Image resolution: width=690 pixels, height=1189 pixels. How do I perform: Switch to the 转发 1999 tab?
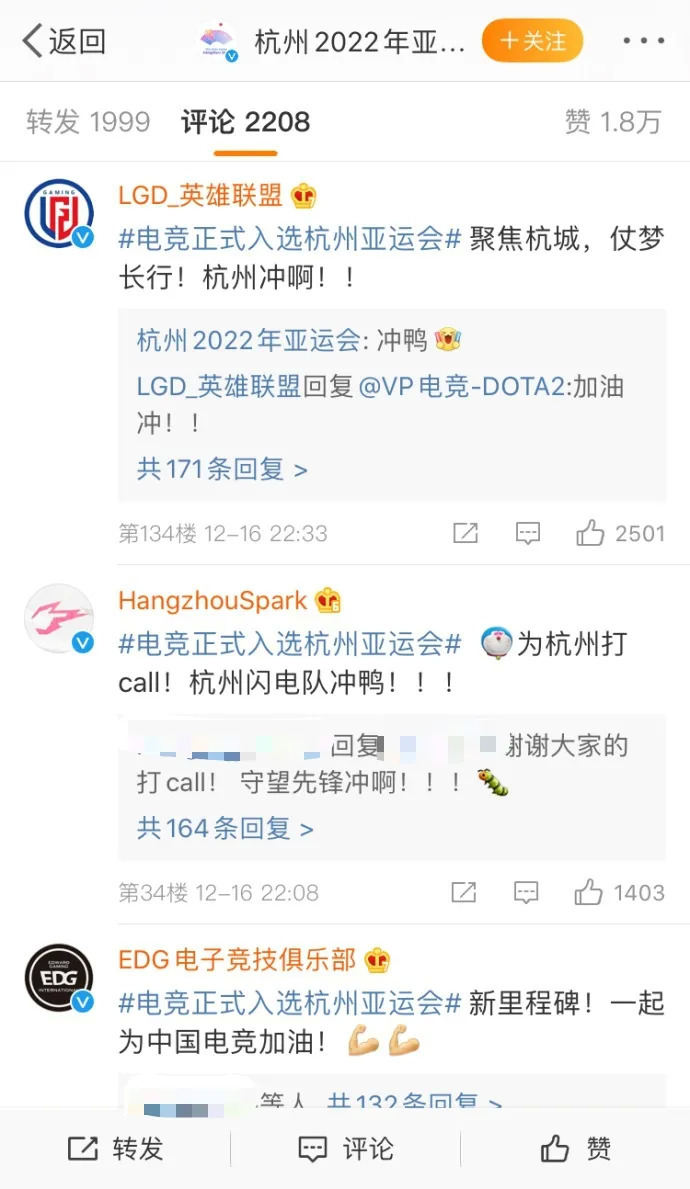88,122
